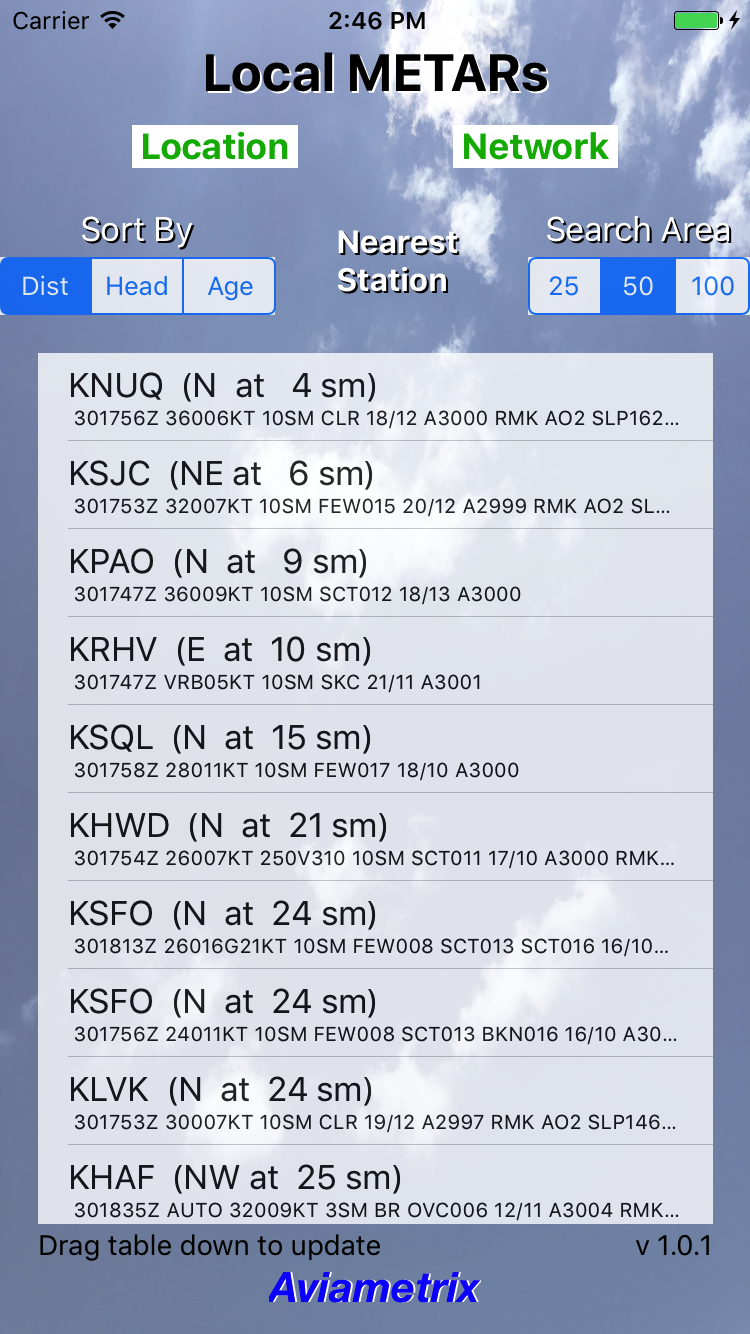
Task: Select the KRHV station entry
Action: click(375, 662)
